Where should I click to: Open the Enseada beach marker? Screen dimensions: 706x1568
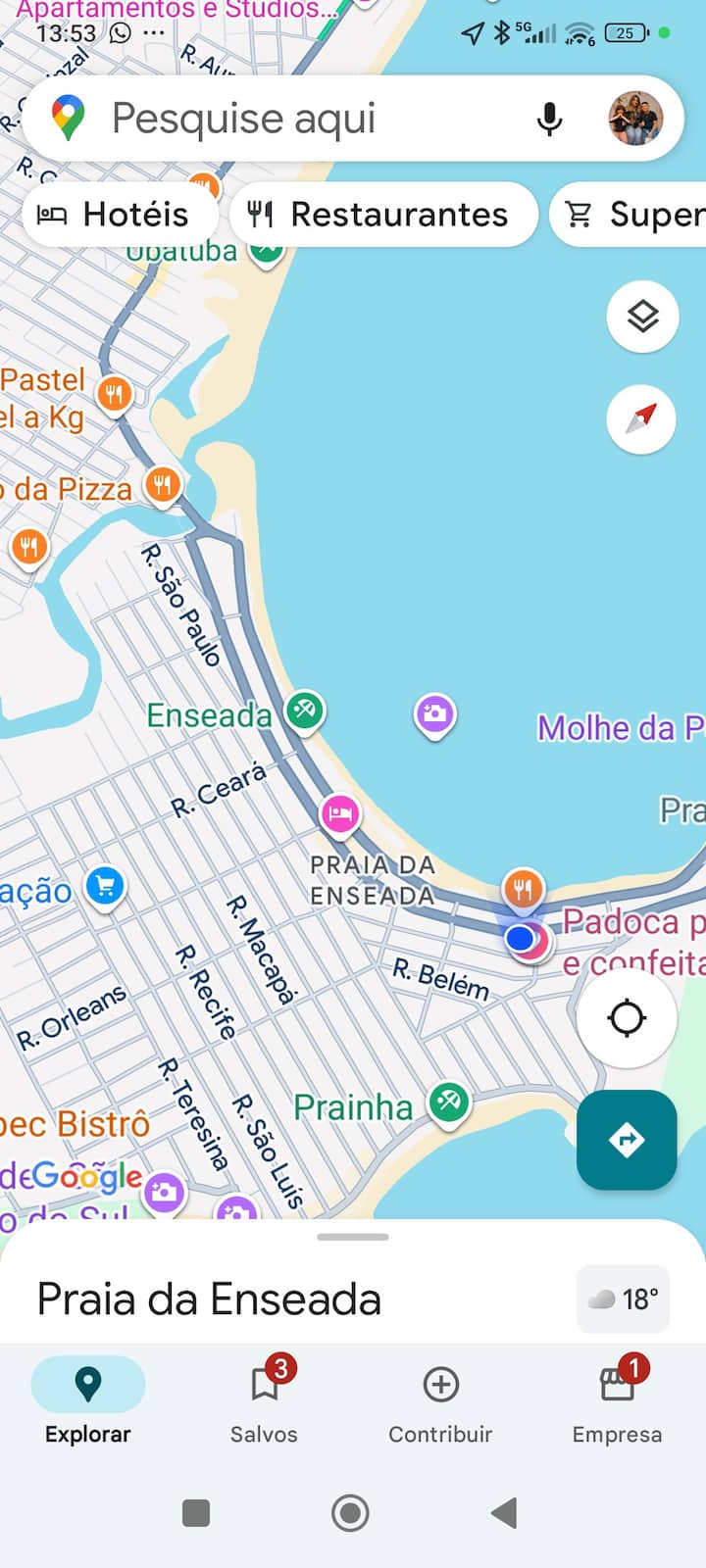pos(305,710)
